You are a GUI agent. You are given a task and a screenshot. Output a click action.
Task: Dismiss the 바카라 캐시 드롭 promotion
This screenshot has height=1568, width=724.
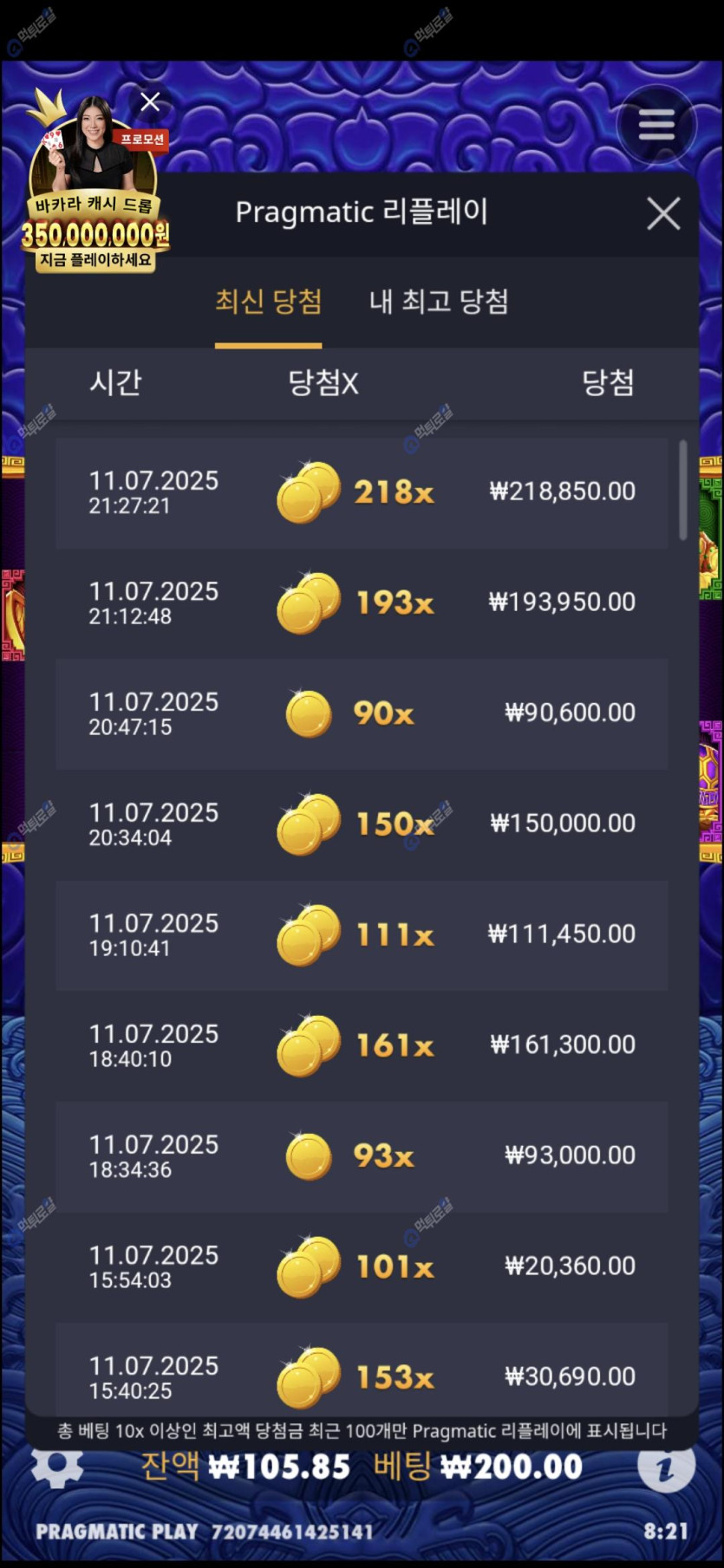click(150, 102)
